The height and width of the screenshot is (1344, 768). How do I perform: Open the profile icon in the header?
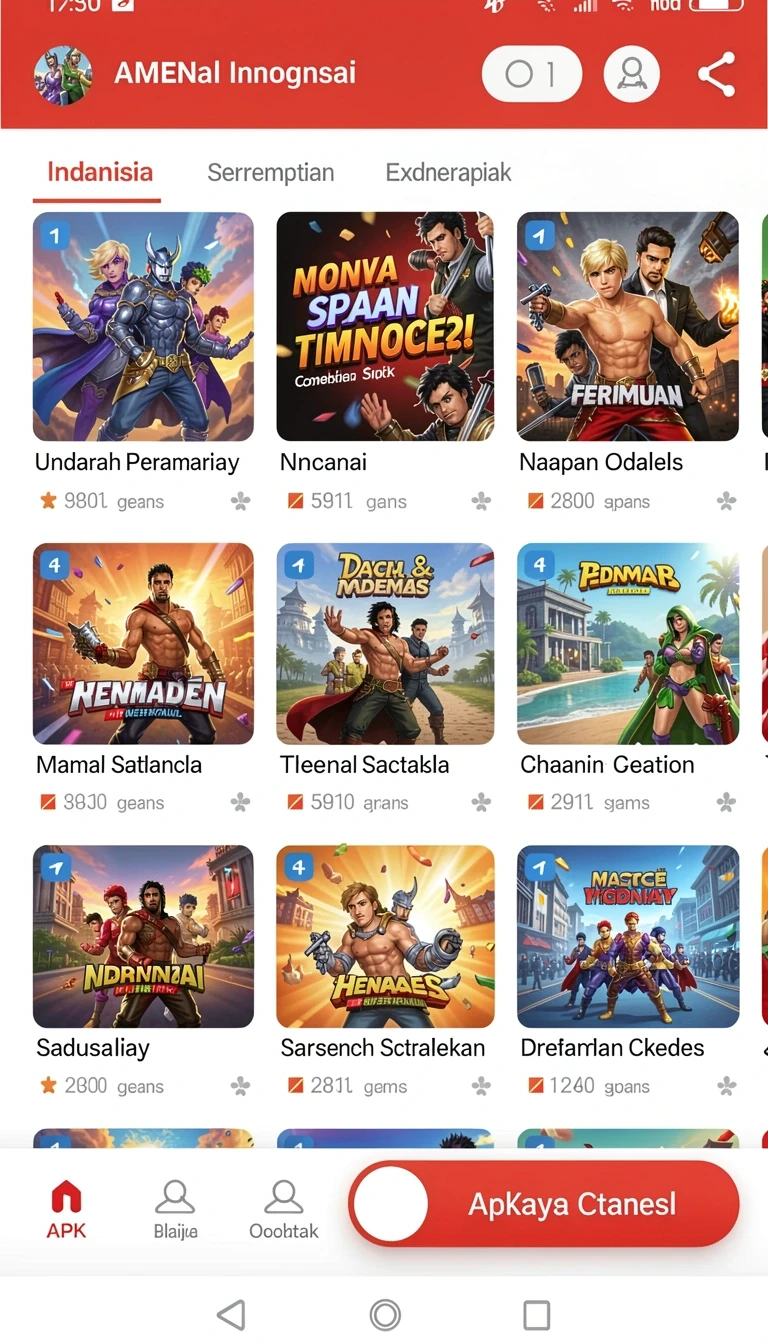(632, 74)
